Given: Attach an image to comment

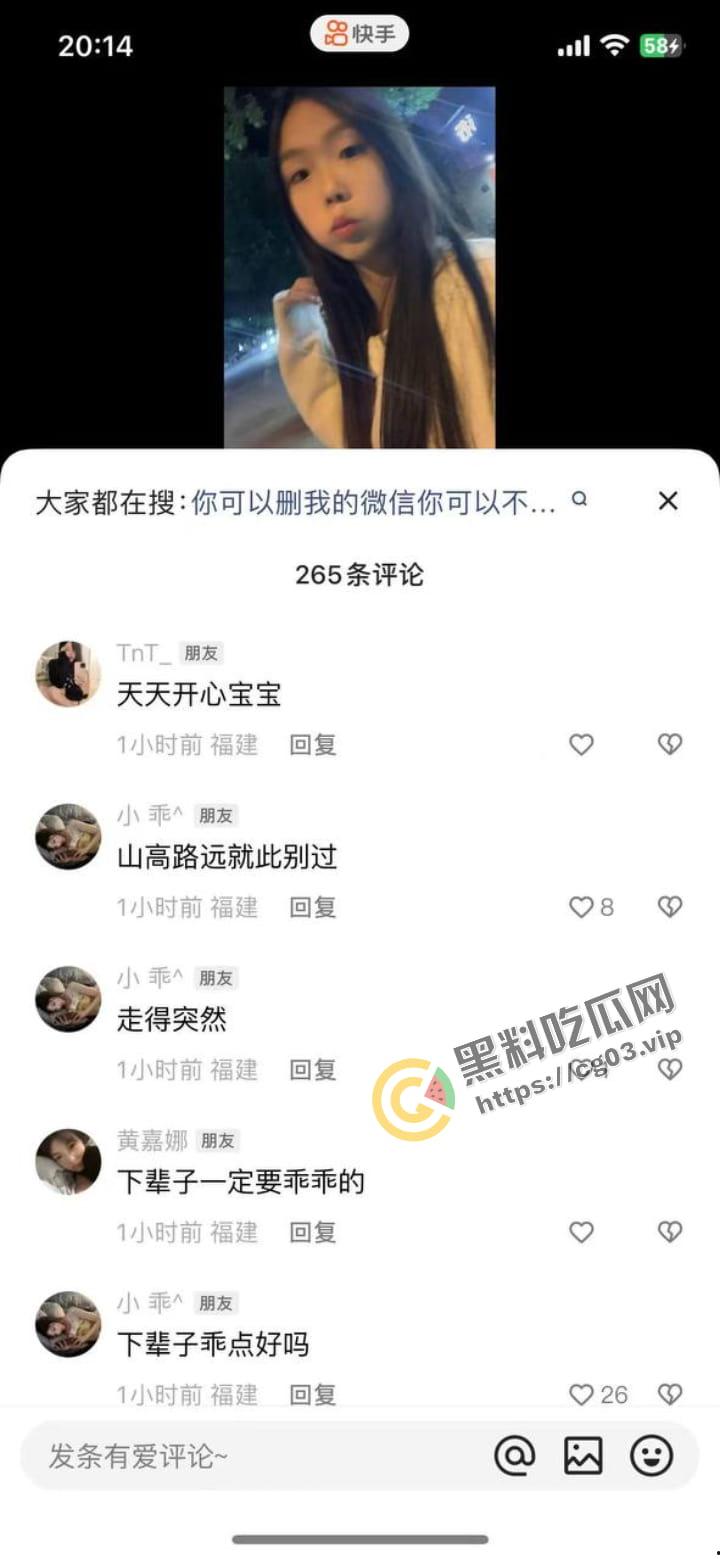Looking at the screenshot, I should [583, 1456].
